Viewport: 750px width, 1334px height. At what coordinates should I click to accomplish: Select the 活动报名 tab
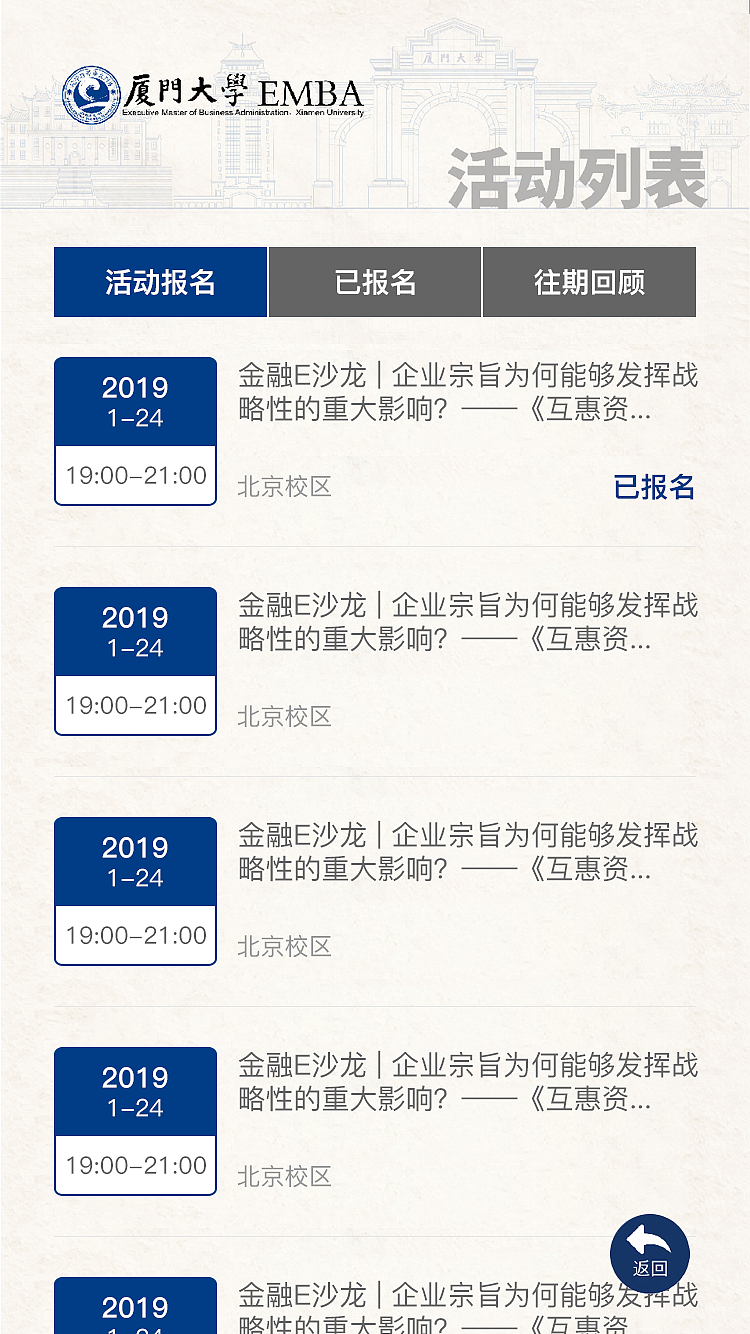(160, 282)
